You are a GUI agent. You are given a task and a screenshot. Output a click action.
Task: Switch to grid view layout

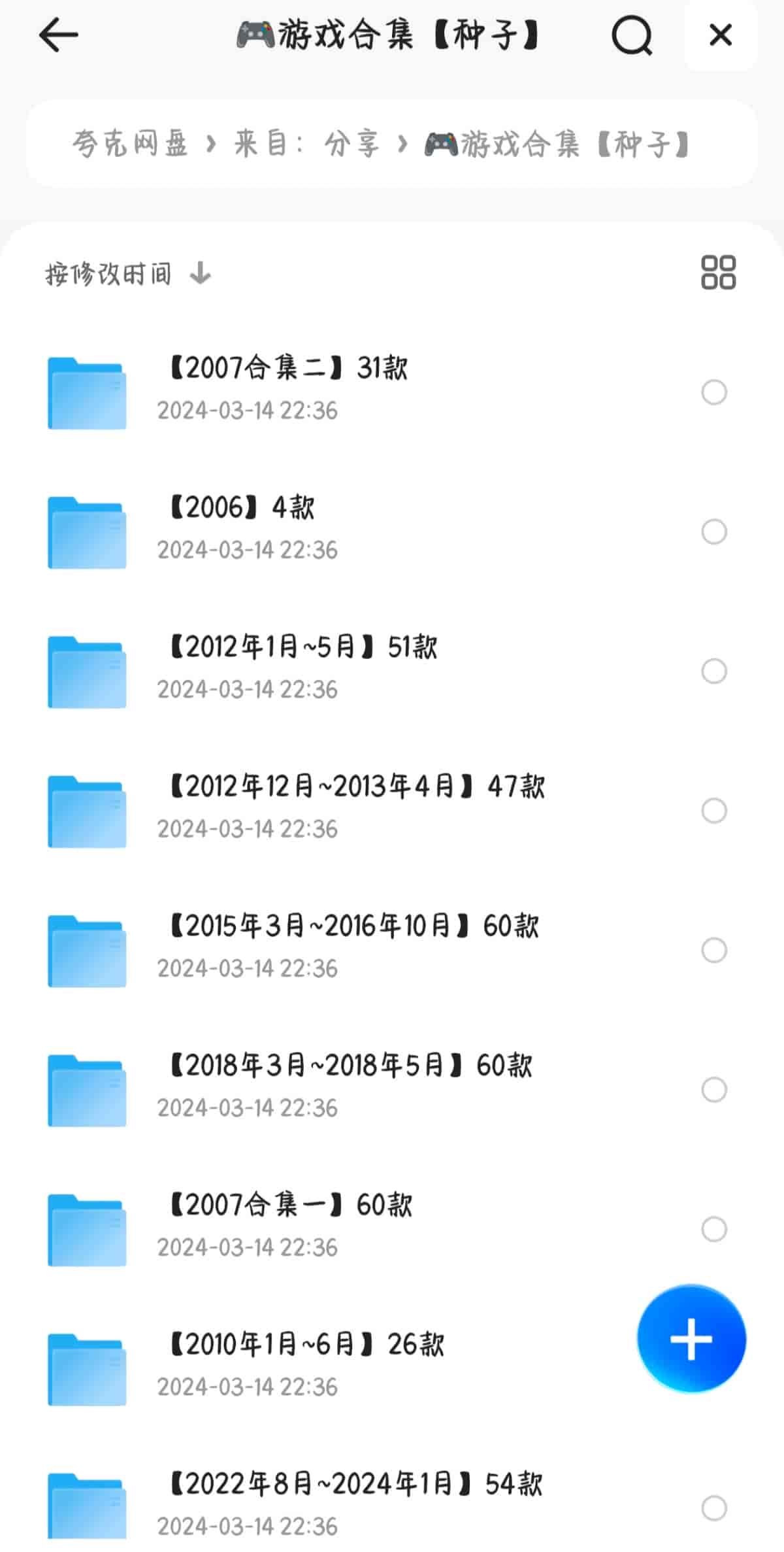coord(718,273)
